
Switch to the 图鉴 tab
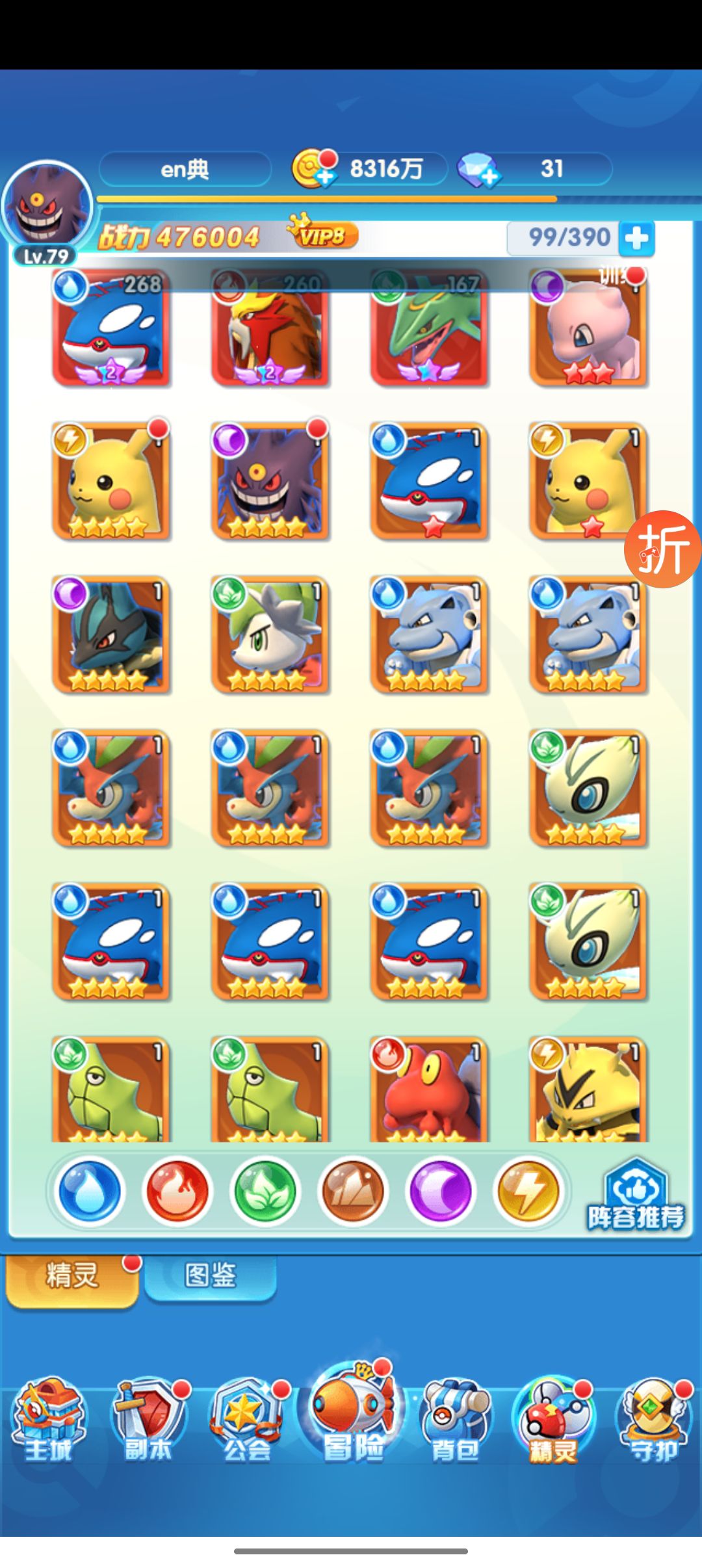pos(210,1275)
